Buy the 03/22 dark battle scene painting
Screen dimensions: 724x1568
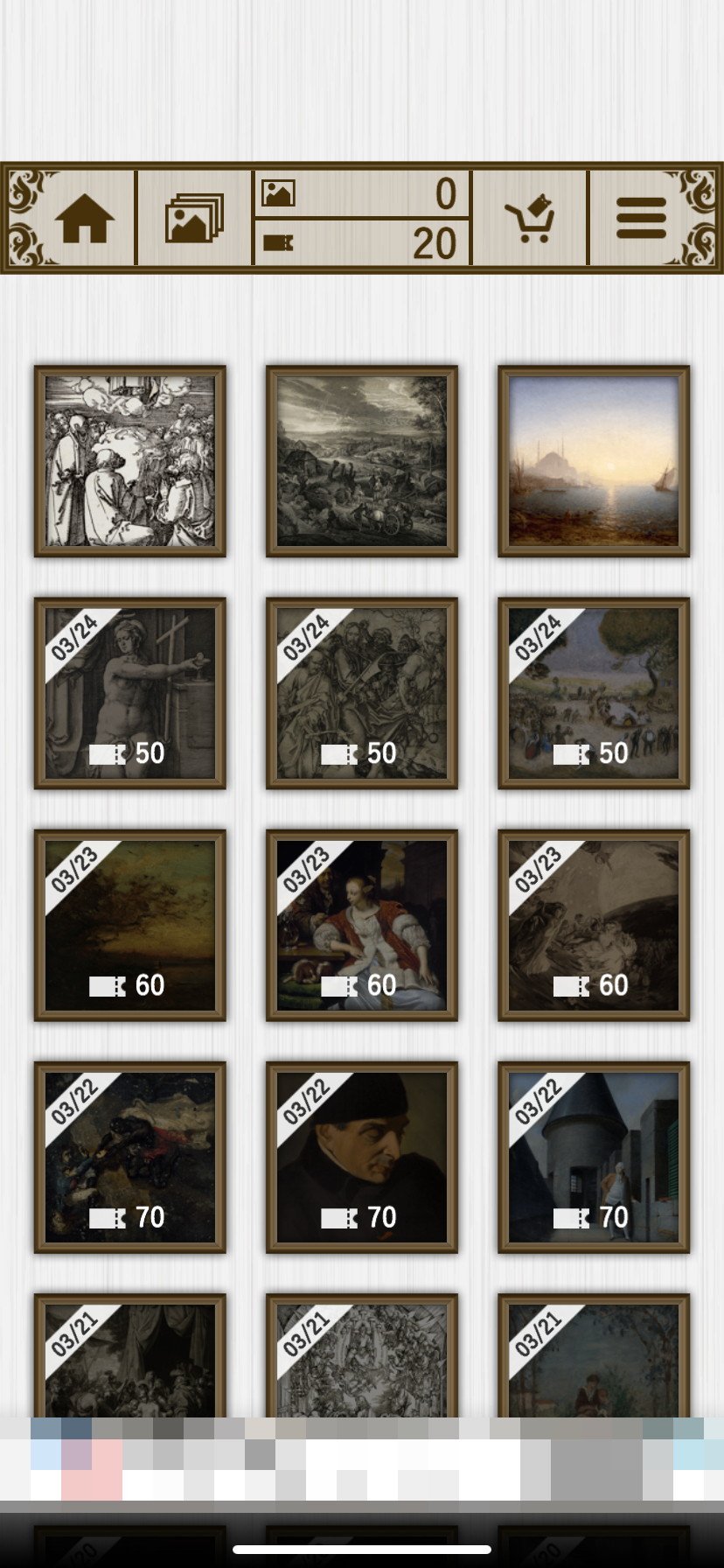[x=130, y=1157]
